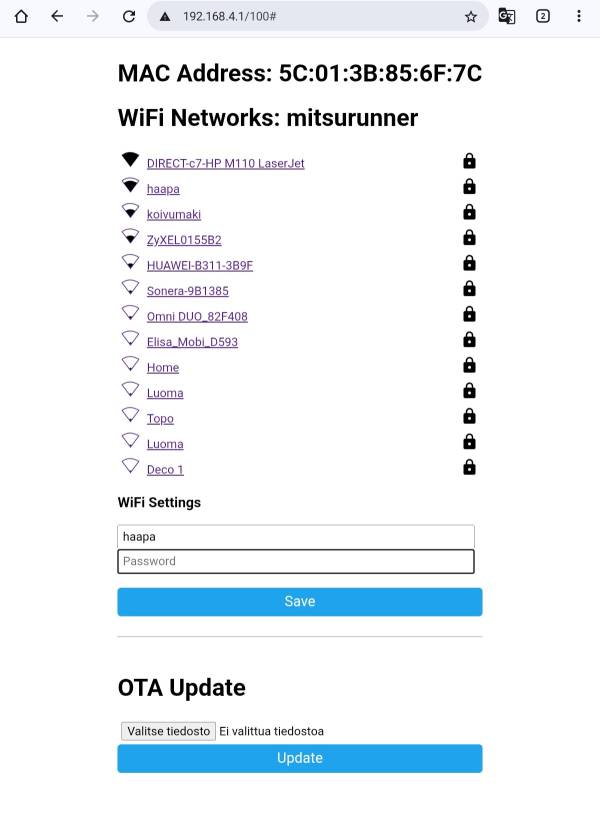The image size is (600, 814).
Task: Start the OTA Update
Action: click(299, 758)
